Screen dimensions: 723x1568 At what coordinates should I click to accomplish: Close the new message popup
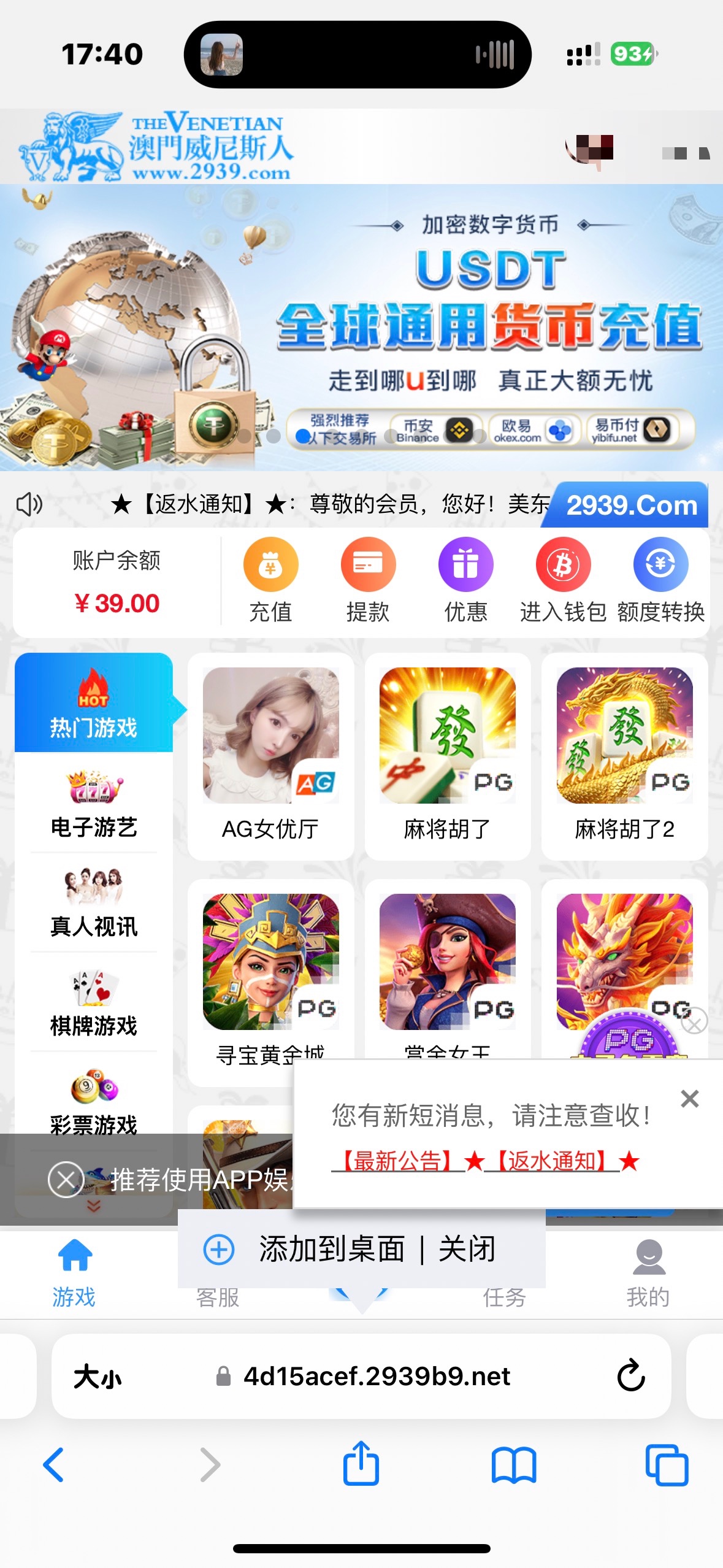tap(689, 1098)
